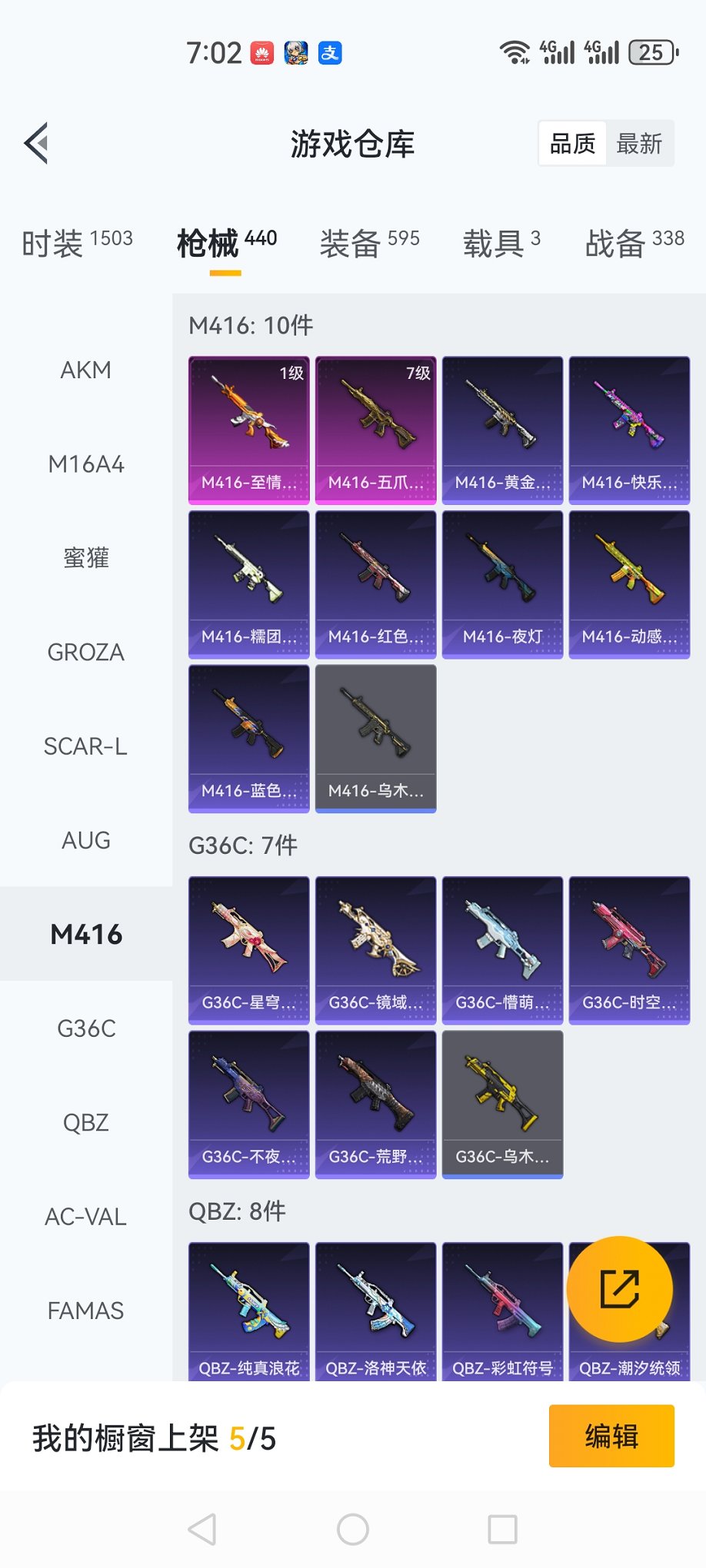Go back using the top-left arrow
The image size is (706, 1568).
[x=36, y=143]
